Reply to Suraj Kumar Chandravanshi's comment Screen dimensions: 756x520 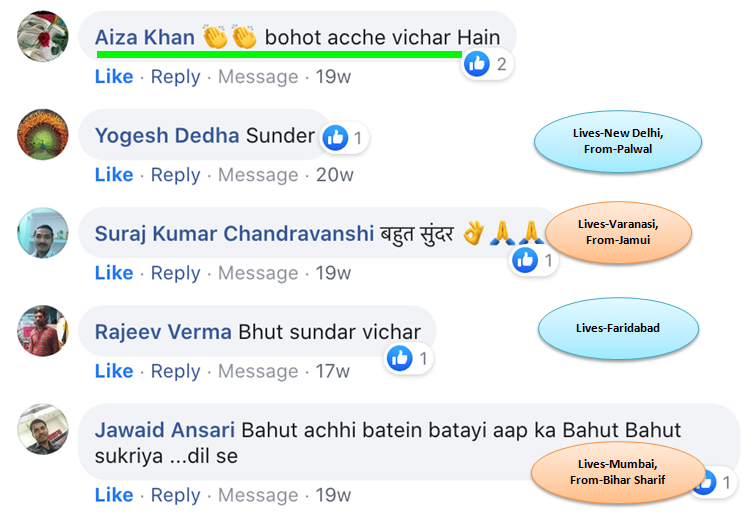coord(175,273)
